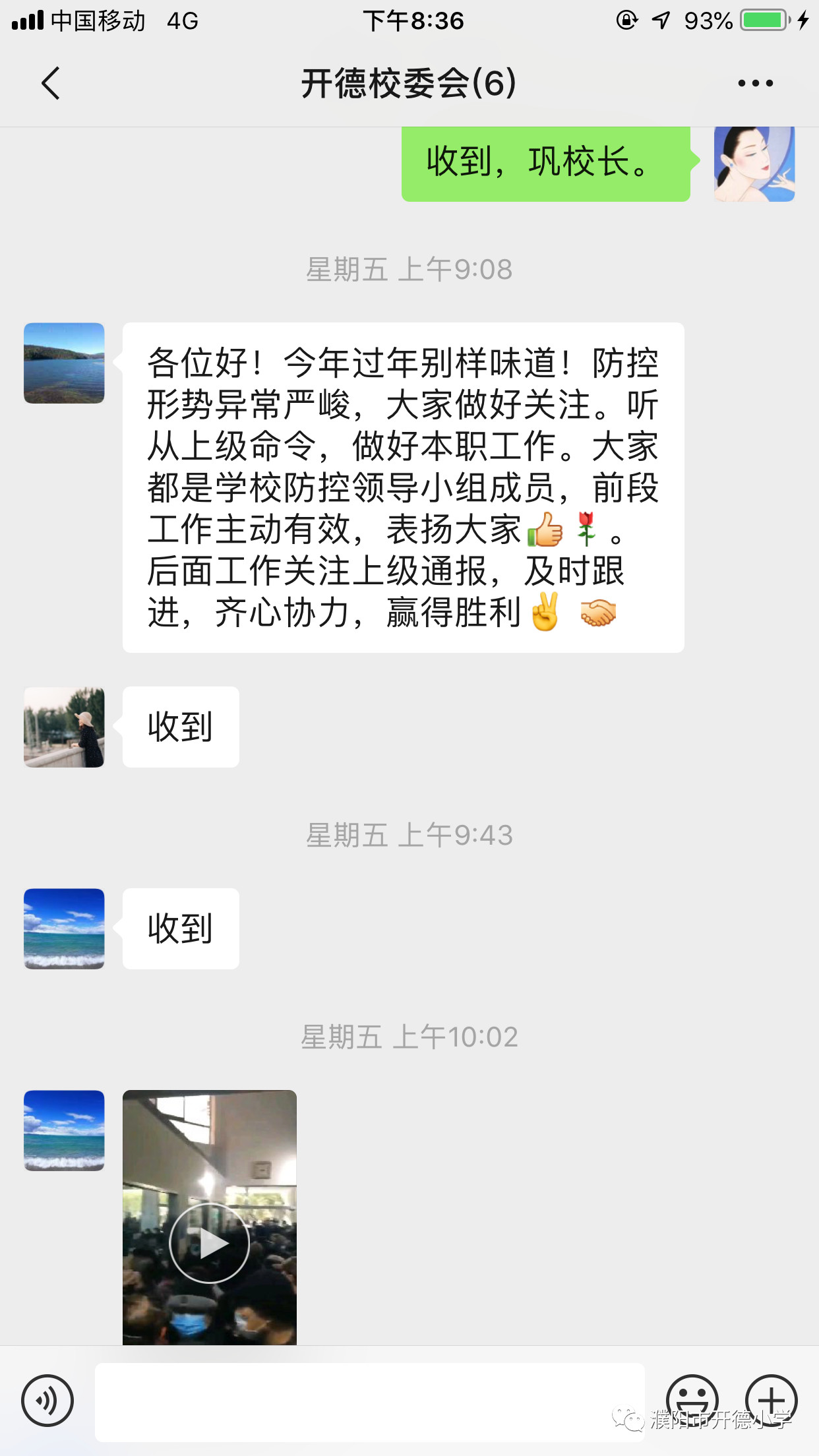View profile of woman-in-hat avatar
Image resolution: width=819 pixels, height=1456 pixels.
click(64, 727)
